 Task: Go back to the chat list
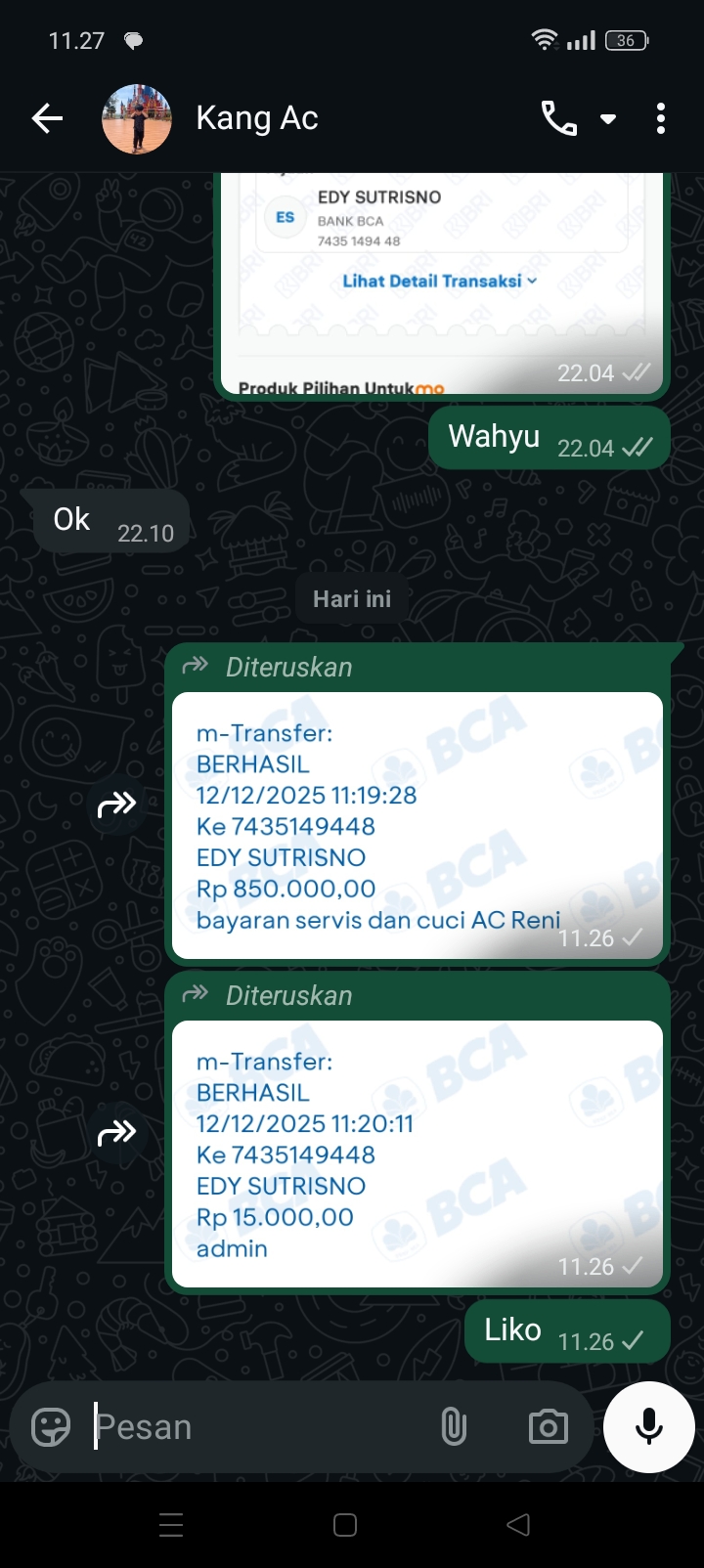tap(47, 119)
